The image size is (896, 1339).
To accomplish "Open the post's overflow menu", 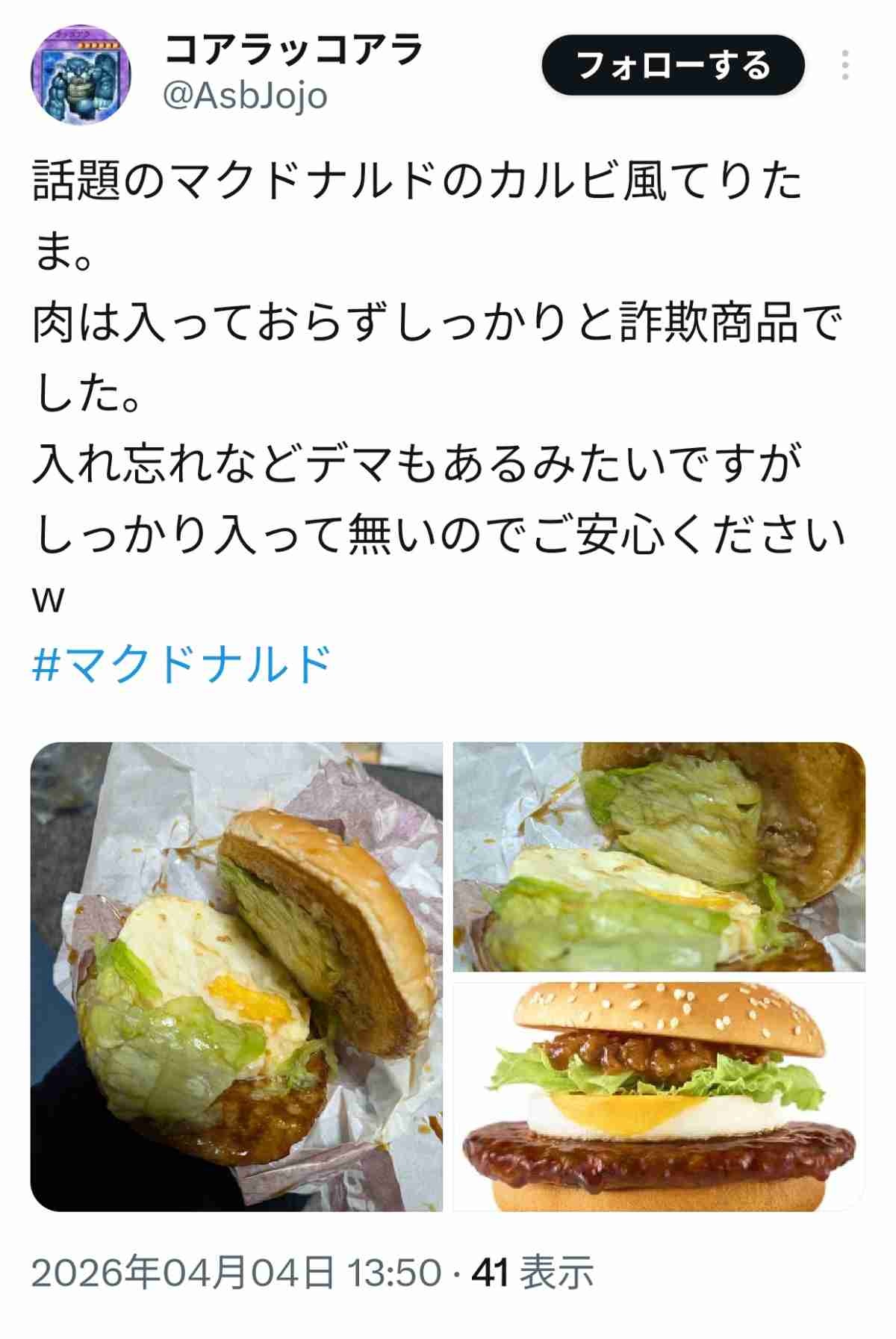I will [844, 66].
